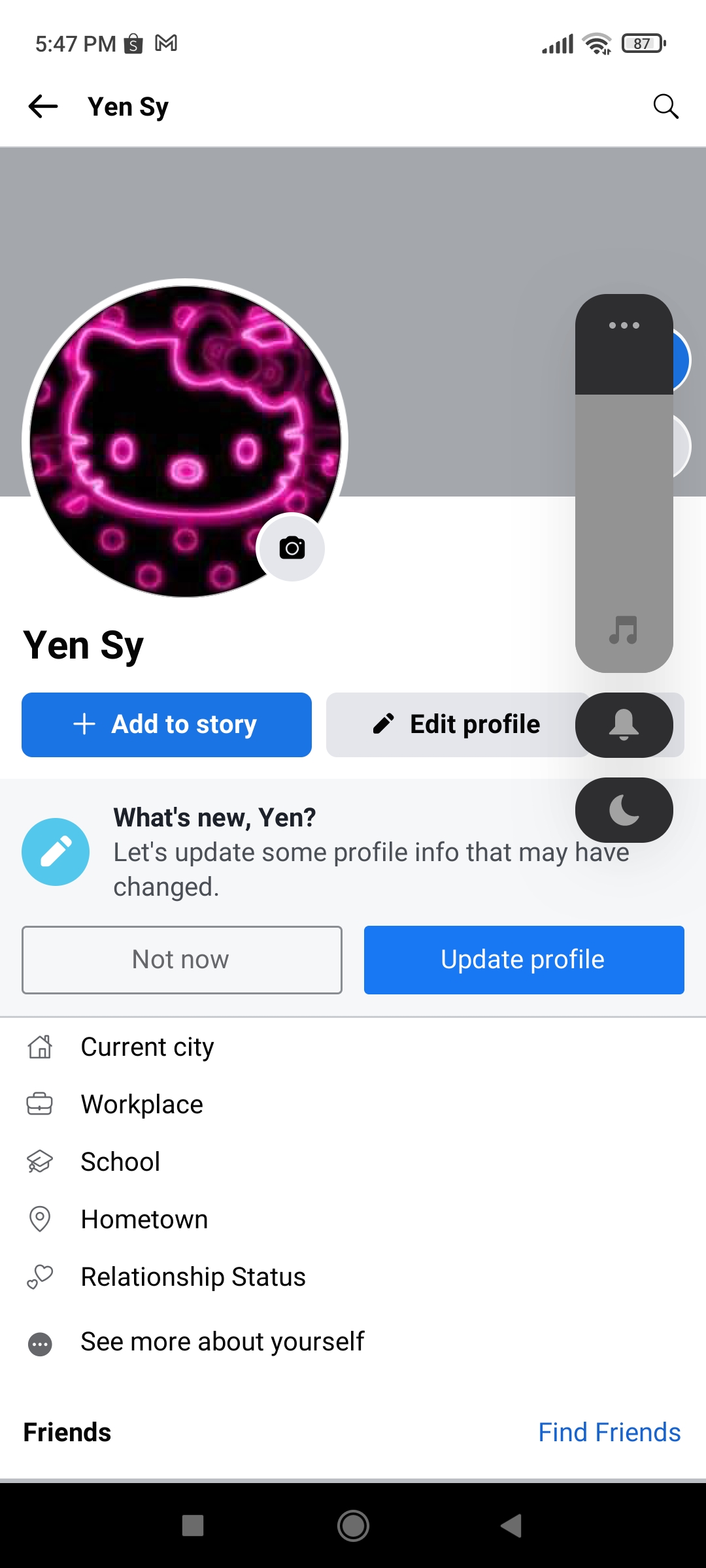This screenshot has width=706, height=1568.
Task: Open Find Friends link
Action: (x=609, y=1432)
